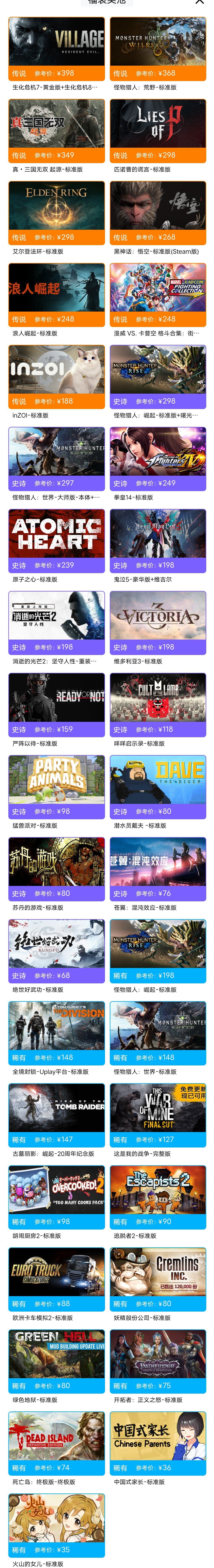This screenshot has width=214, height=1568.
Task: Open the Overcooked 2 card
Action: click(56, 1196)
